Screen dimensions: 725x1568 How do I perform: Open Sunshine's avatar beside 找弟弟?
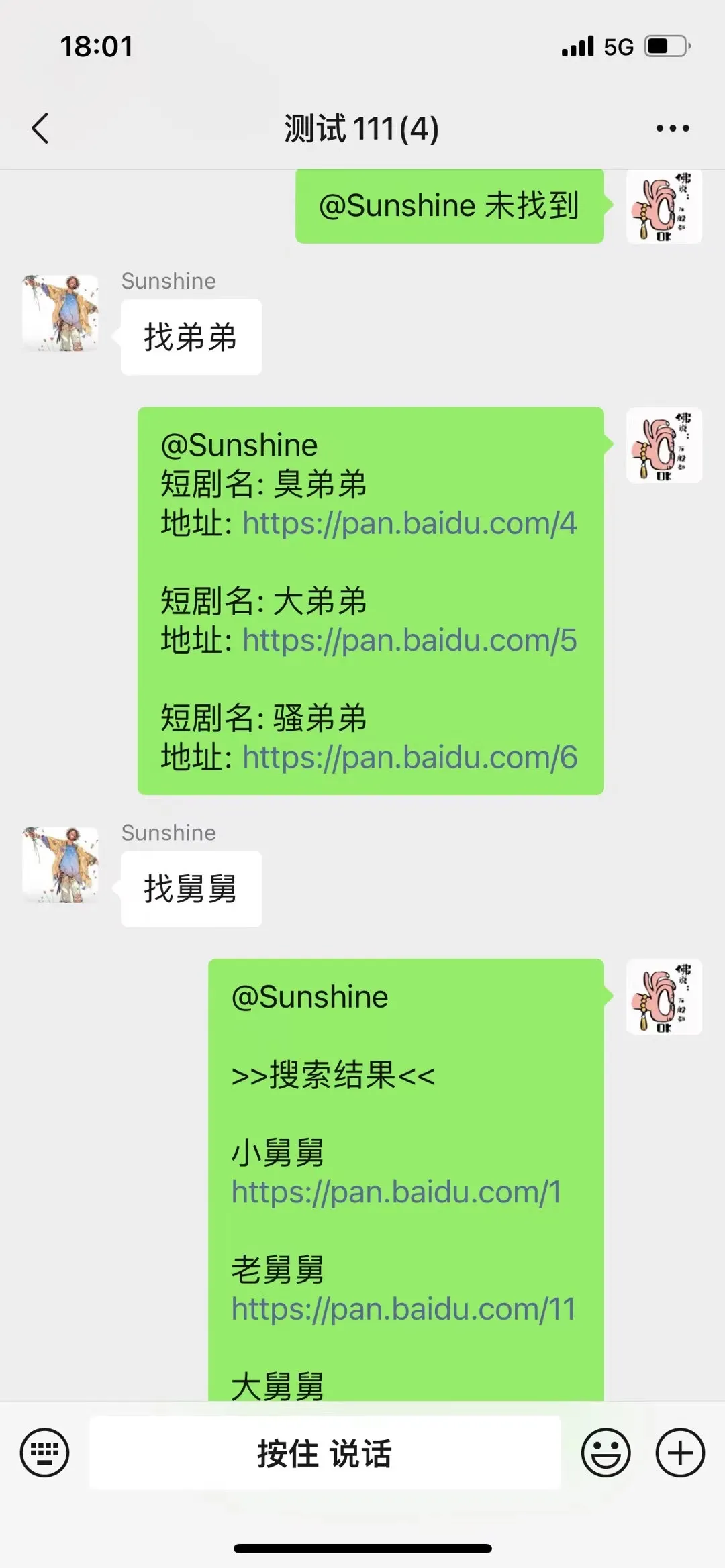coord(60,313)
